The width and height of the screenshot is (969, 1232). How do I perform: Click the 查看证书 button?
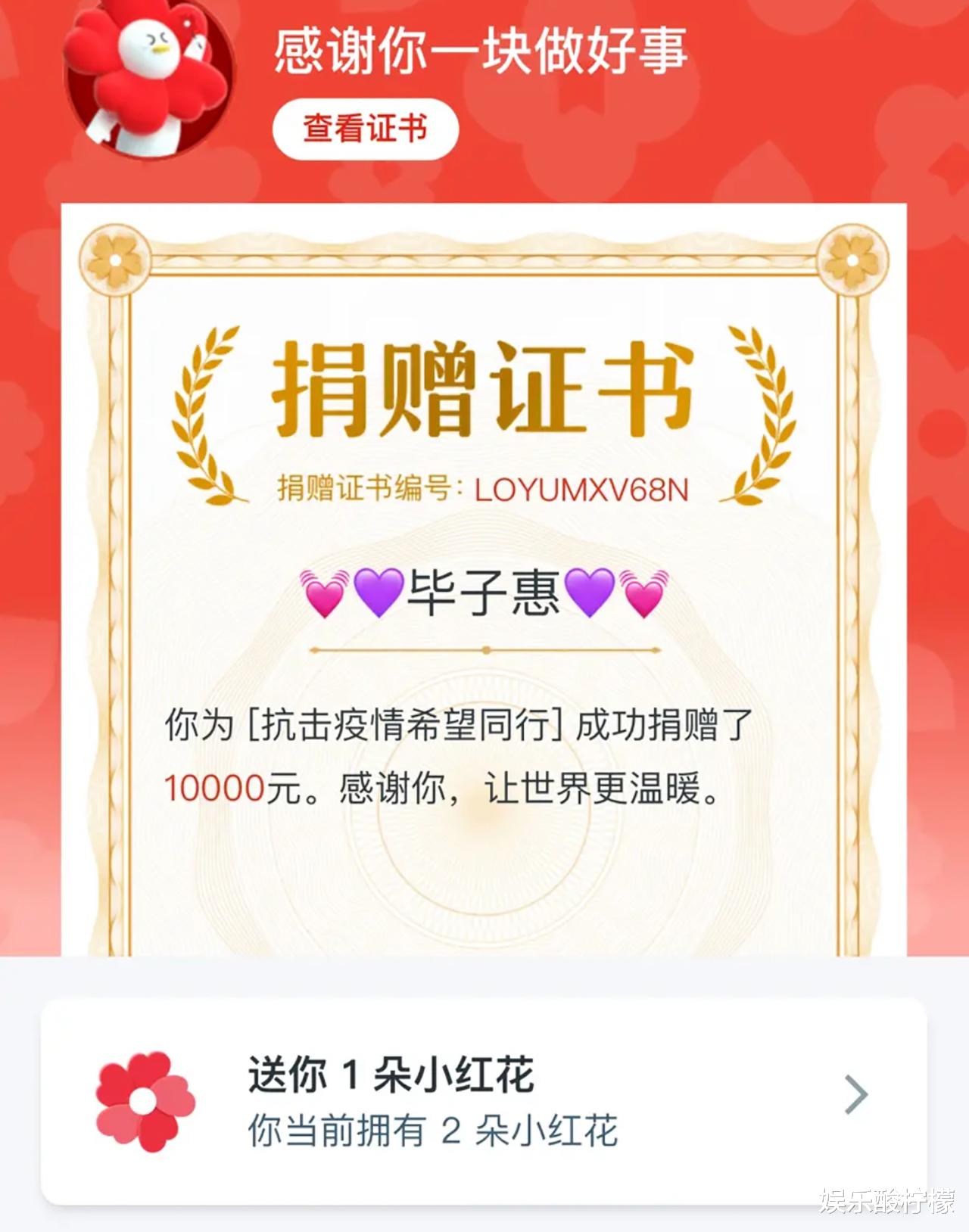click(x=367, y=128)
